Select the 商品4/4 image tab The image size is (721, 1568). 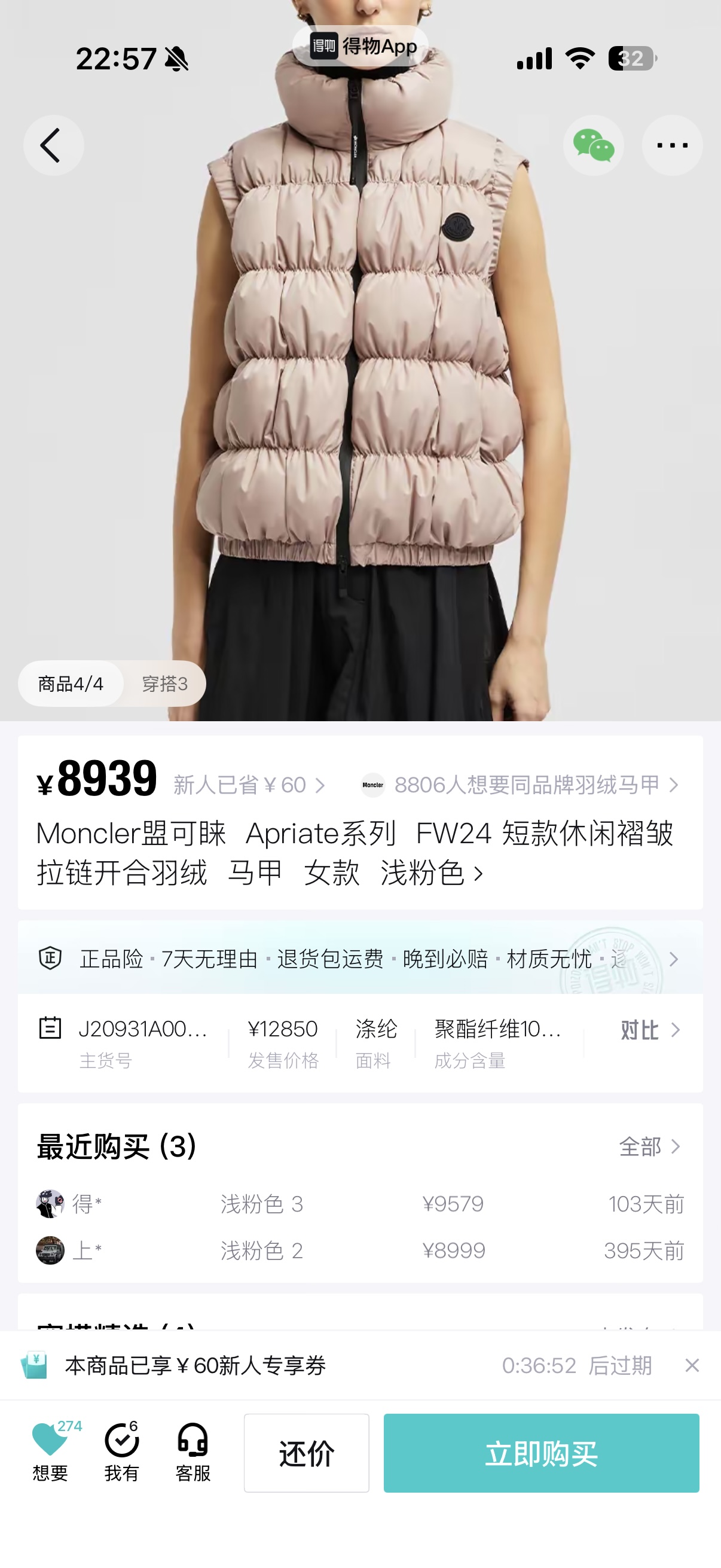point(71,684)
